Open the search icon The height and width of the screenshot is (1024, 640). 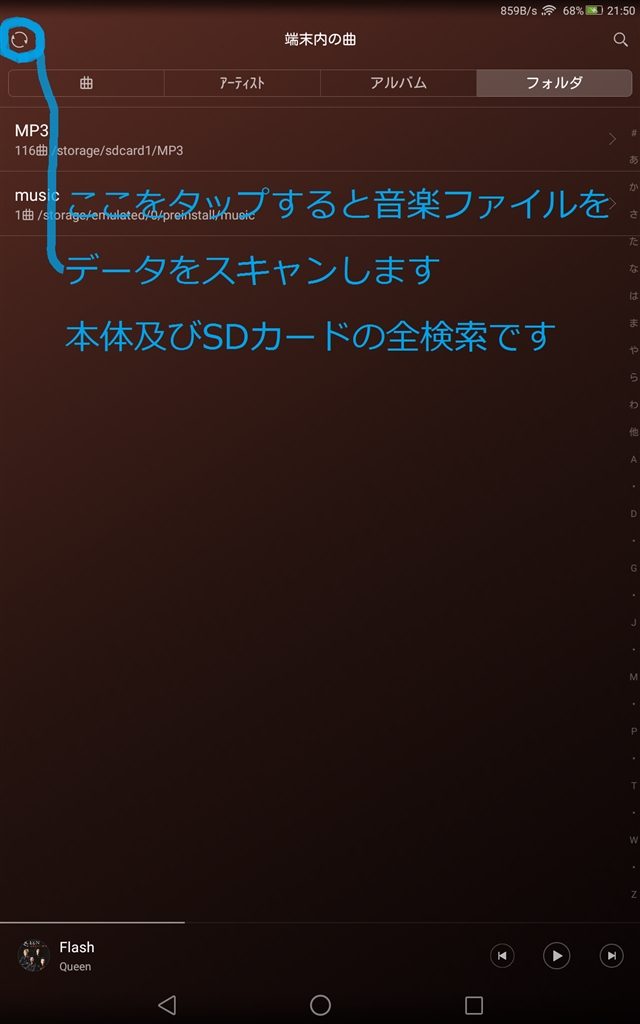(620, 40)
